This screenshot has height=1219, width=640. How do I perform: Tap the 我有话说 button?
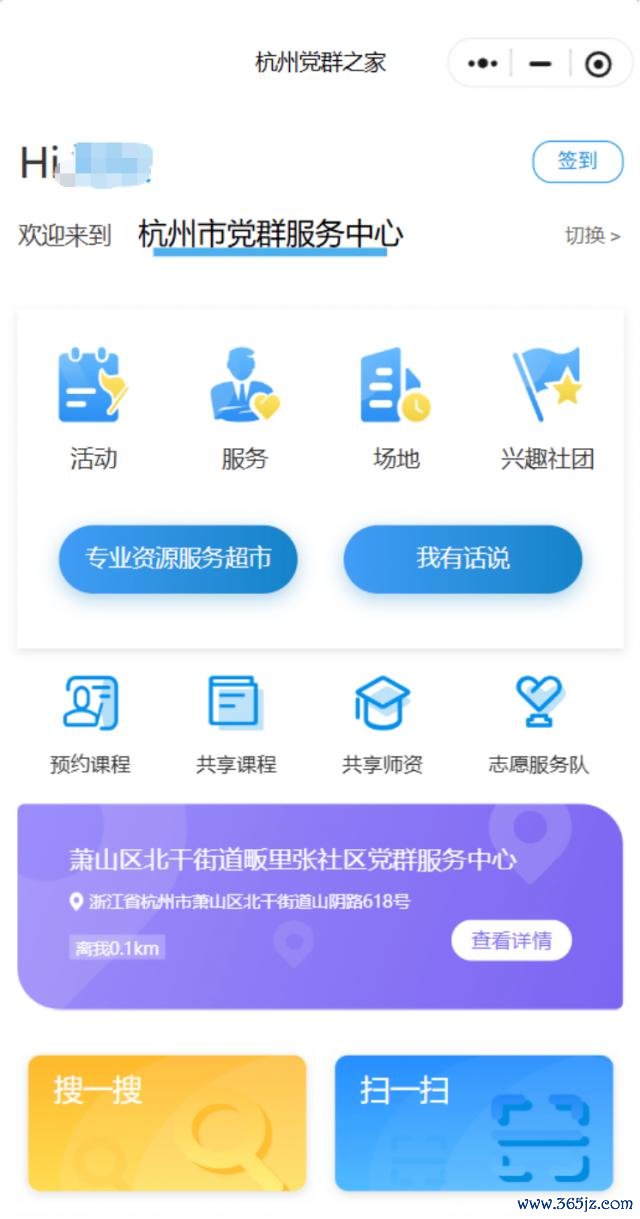point(463,559)
